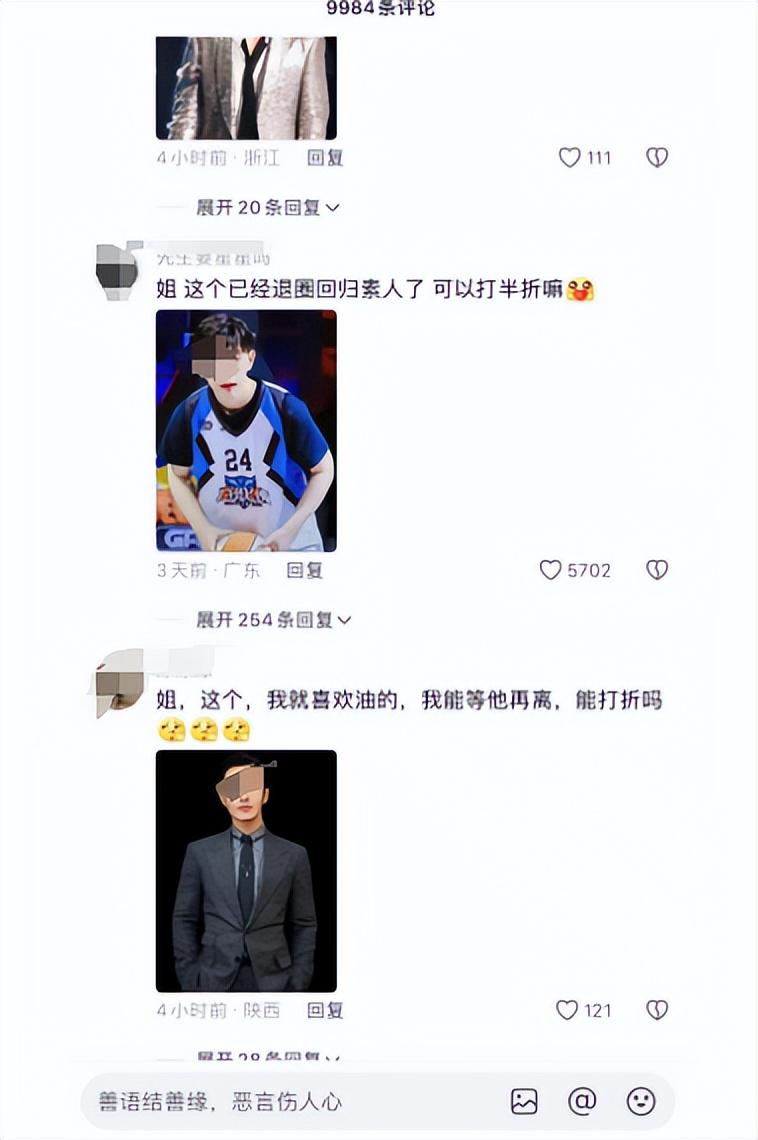The height and width of the screenshot is (1140, 758).
Task: Expand 20 replies under the 浙江 comment
Action: tap(268, 208)
